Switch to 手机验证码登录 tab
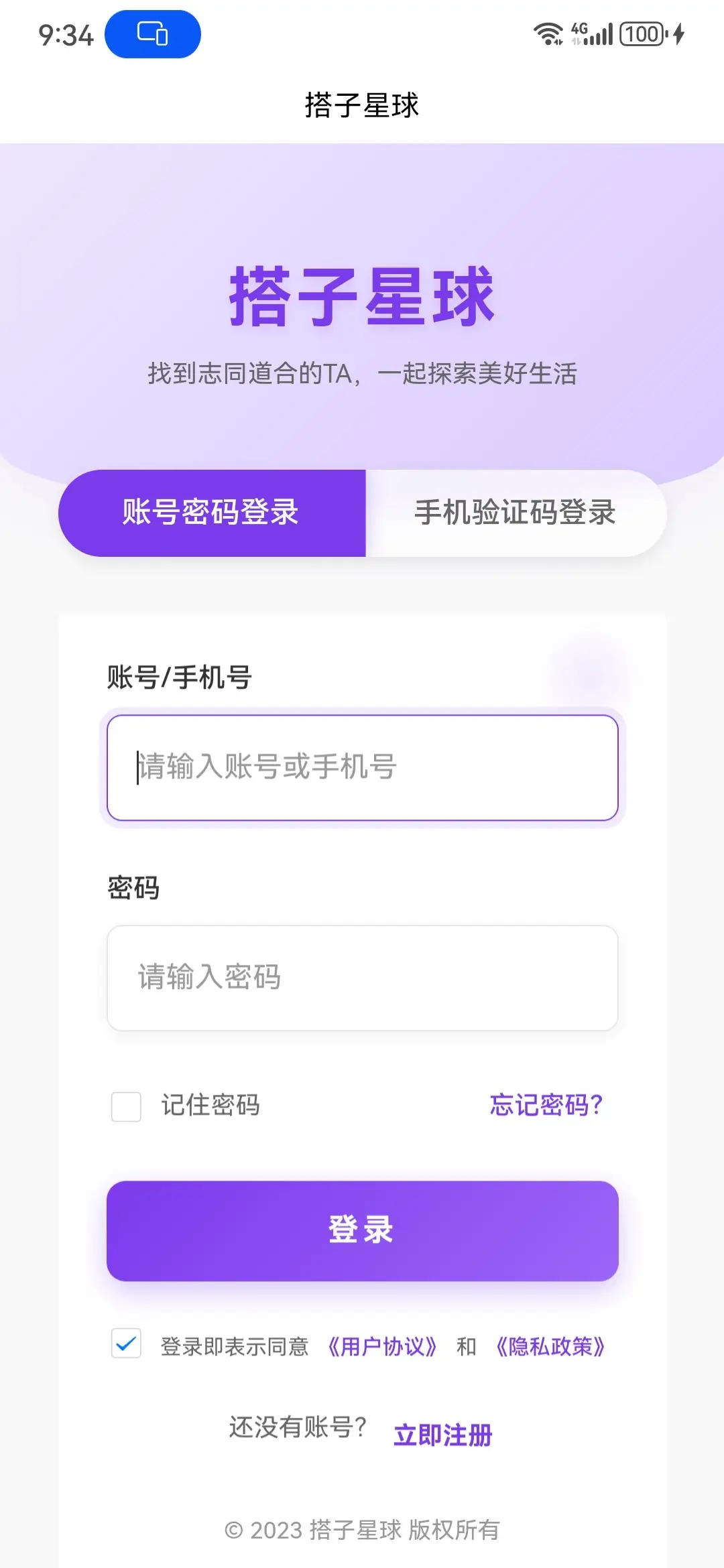Screen dimensions: 724x1568 point(515,513)
